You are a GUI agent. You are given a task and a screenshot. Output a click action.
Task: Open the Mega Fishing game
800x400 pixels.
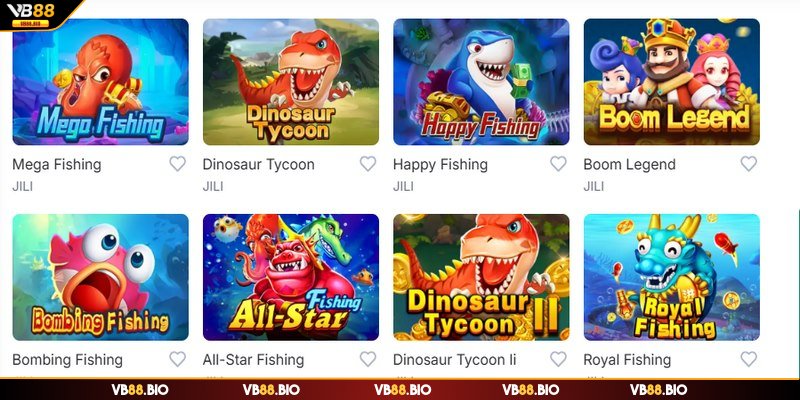click(x=100, y=82)
